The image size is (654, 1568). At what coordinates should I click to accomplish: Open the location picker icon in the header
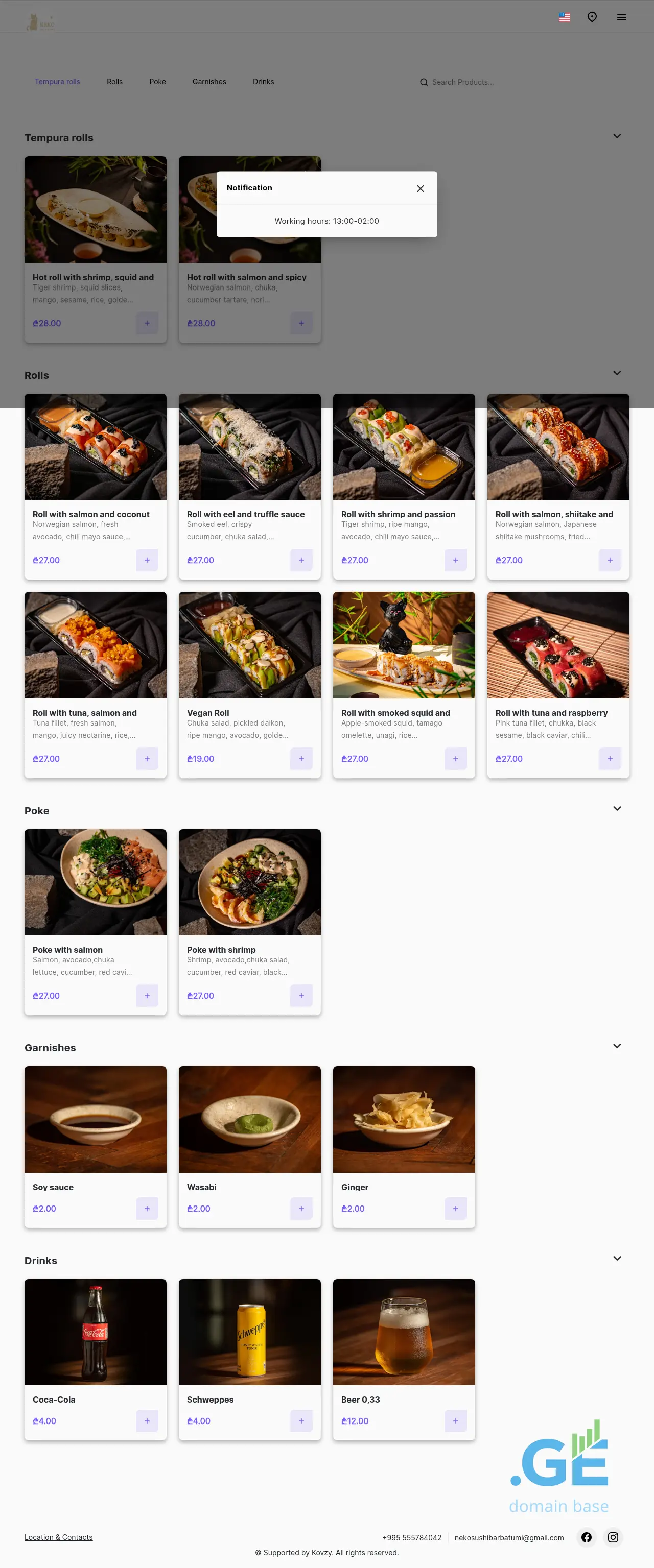click(x=592, y=16)
